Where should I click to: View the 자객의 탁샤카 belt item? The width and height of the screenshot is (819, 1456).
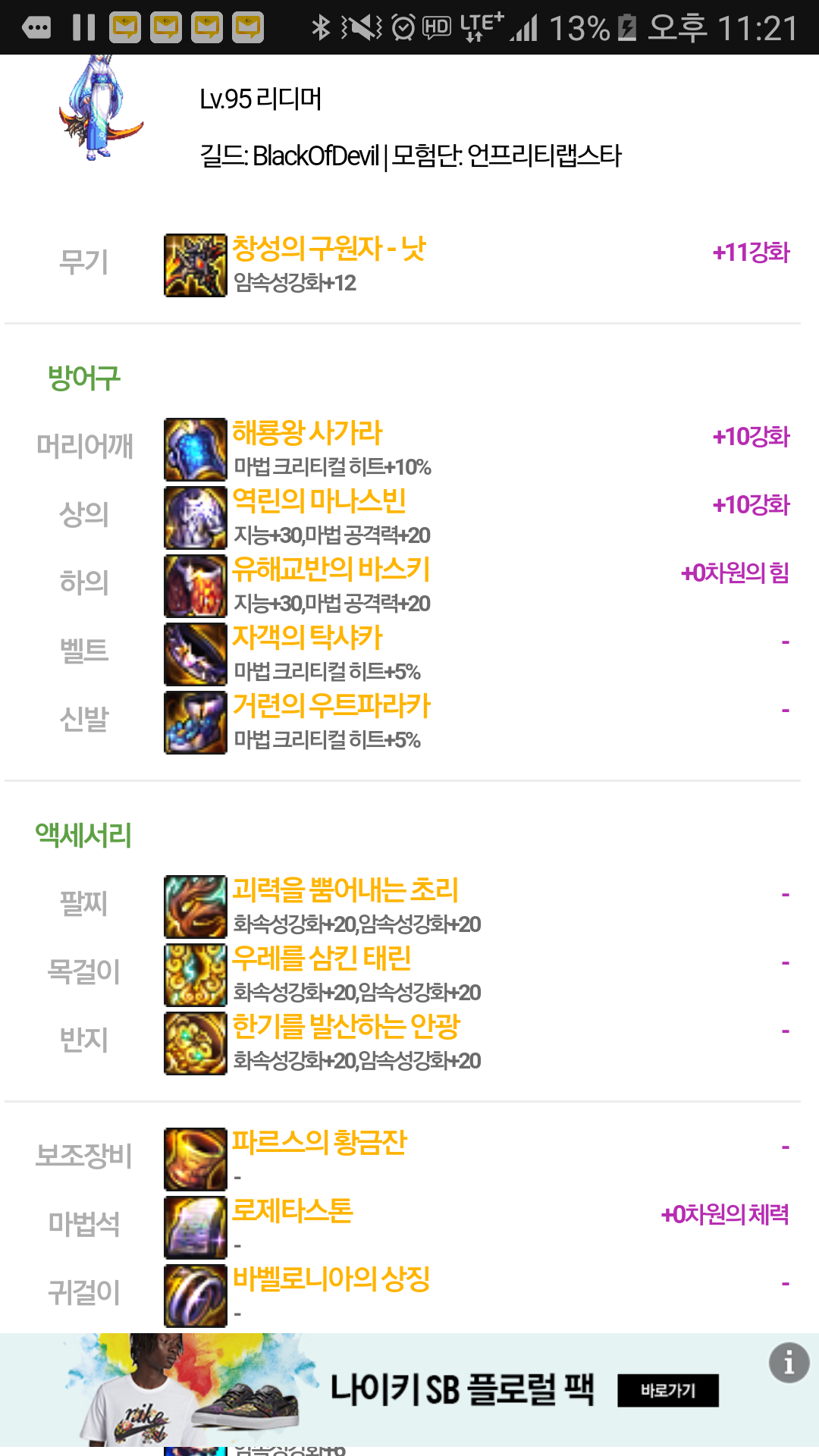[307, 638]
